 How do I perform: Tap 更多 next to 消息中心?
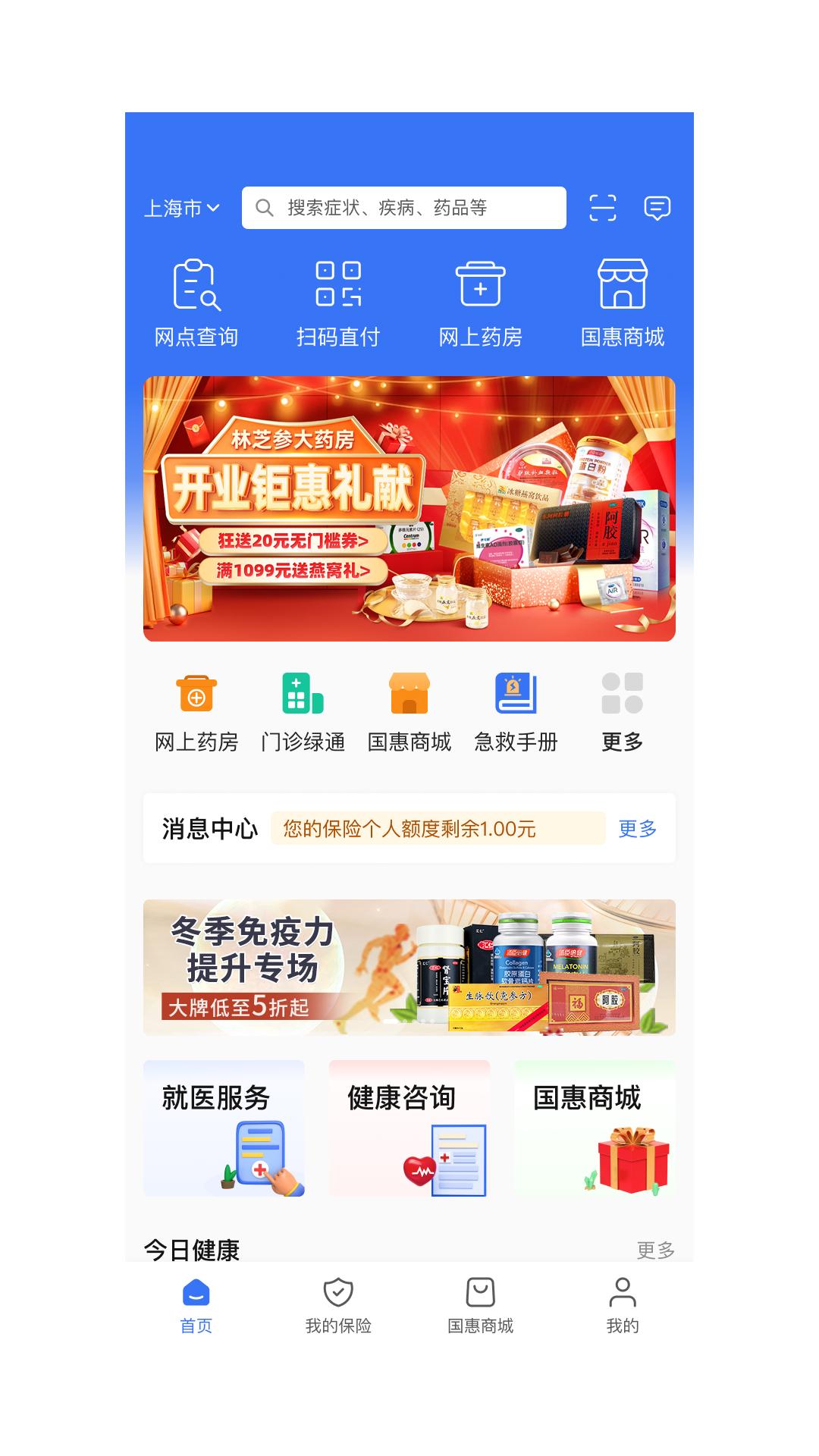639,829
